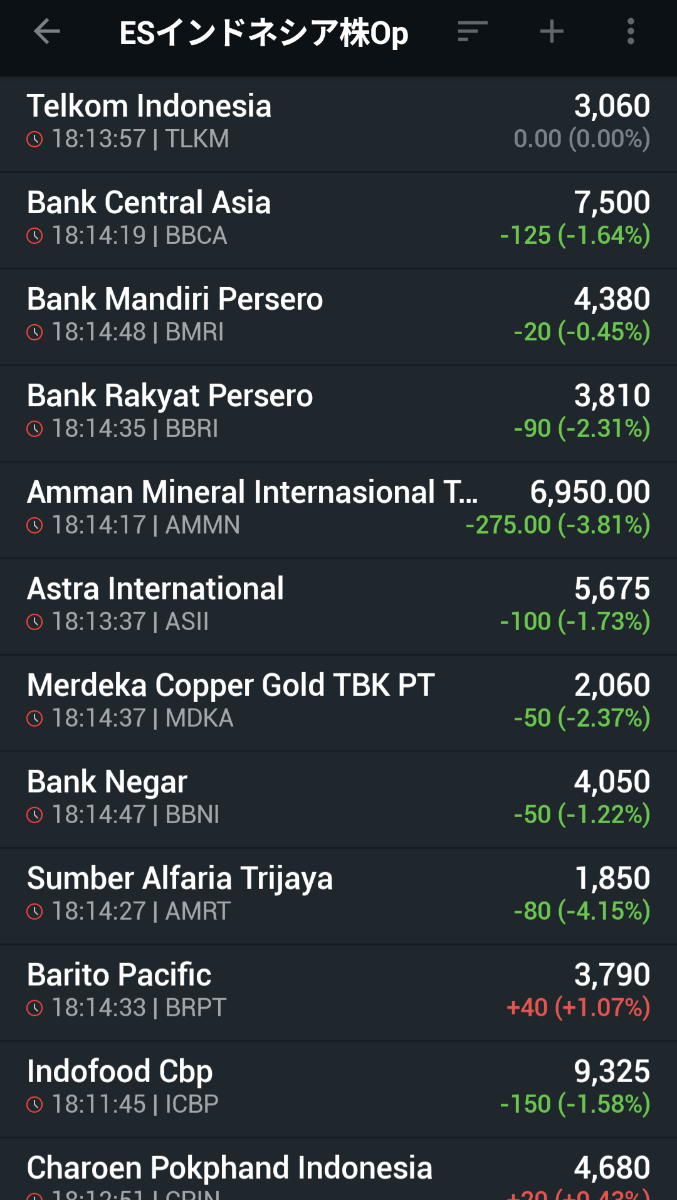The height and width of the screenshot is (1200, 677).
Task: Open Merdeka Copper Gold TBK PT
Action: point(338,701)
